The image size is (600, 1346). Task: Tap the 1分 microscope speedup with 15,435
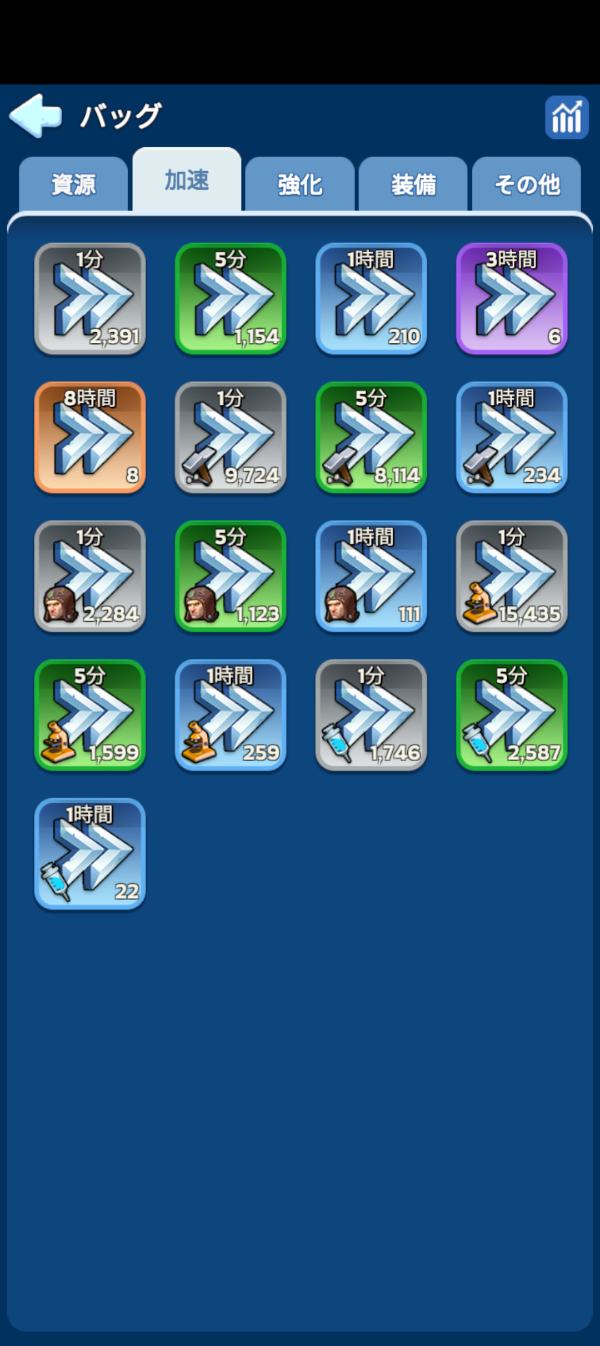click(512, 576)
